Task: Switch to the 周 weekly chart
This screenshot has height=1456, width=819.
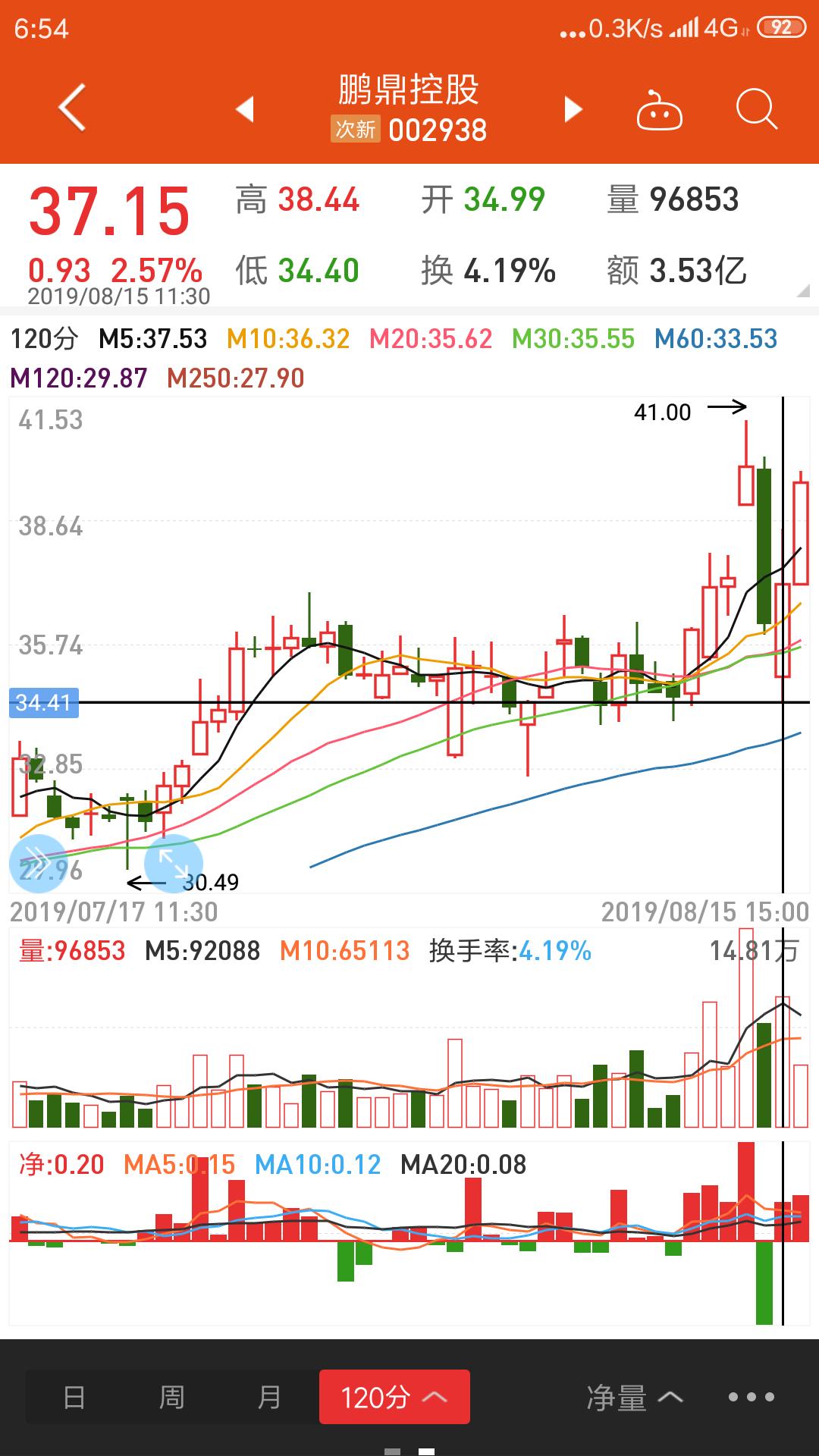Action: 171,1397
